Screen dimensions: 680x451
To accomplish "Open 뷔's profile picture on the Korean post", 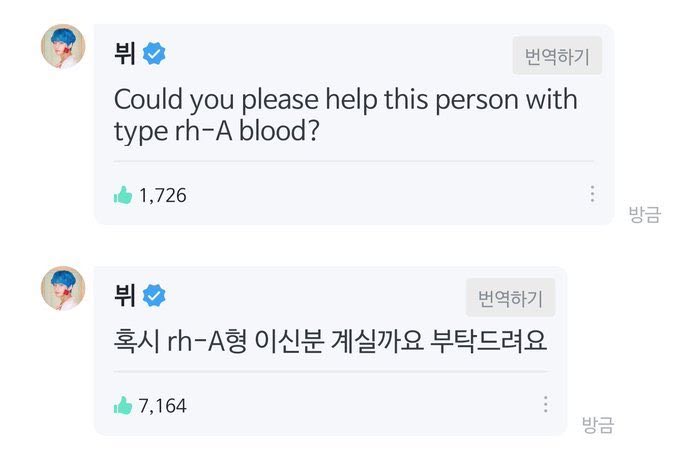I will pyautogui.click(x=63, y=289).
